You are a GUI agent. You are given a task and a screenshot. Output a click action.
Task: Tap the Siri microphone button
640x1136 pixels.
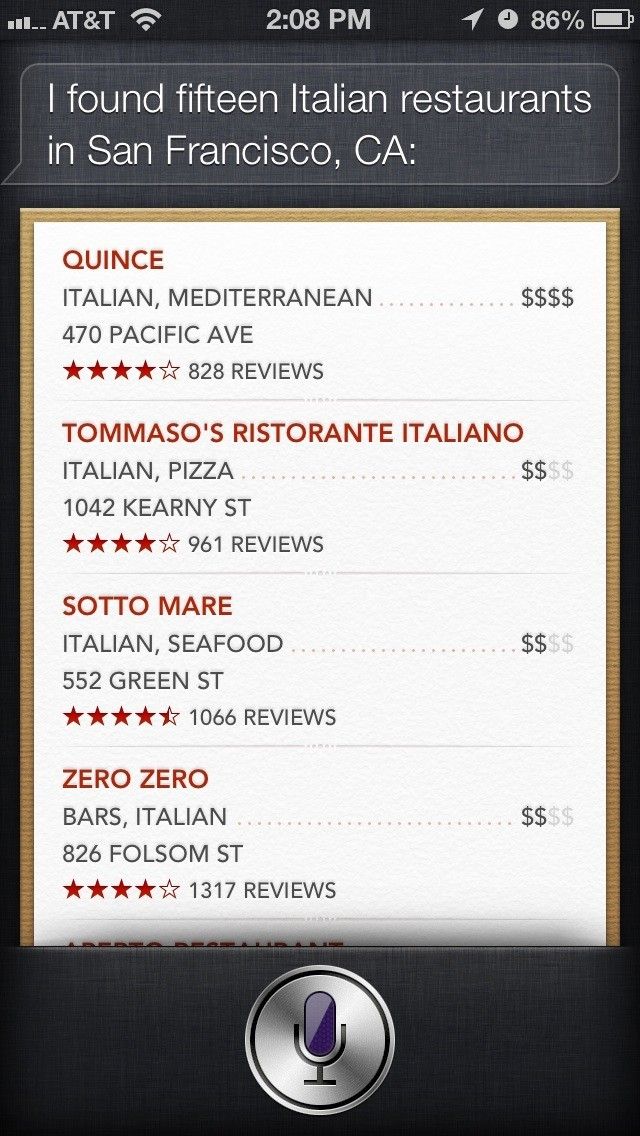tap(320, 1039)
